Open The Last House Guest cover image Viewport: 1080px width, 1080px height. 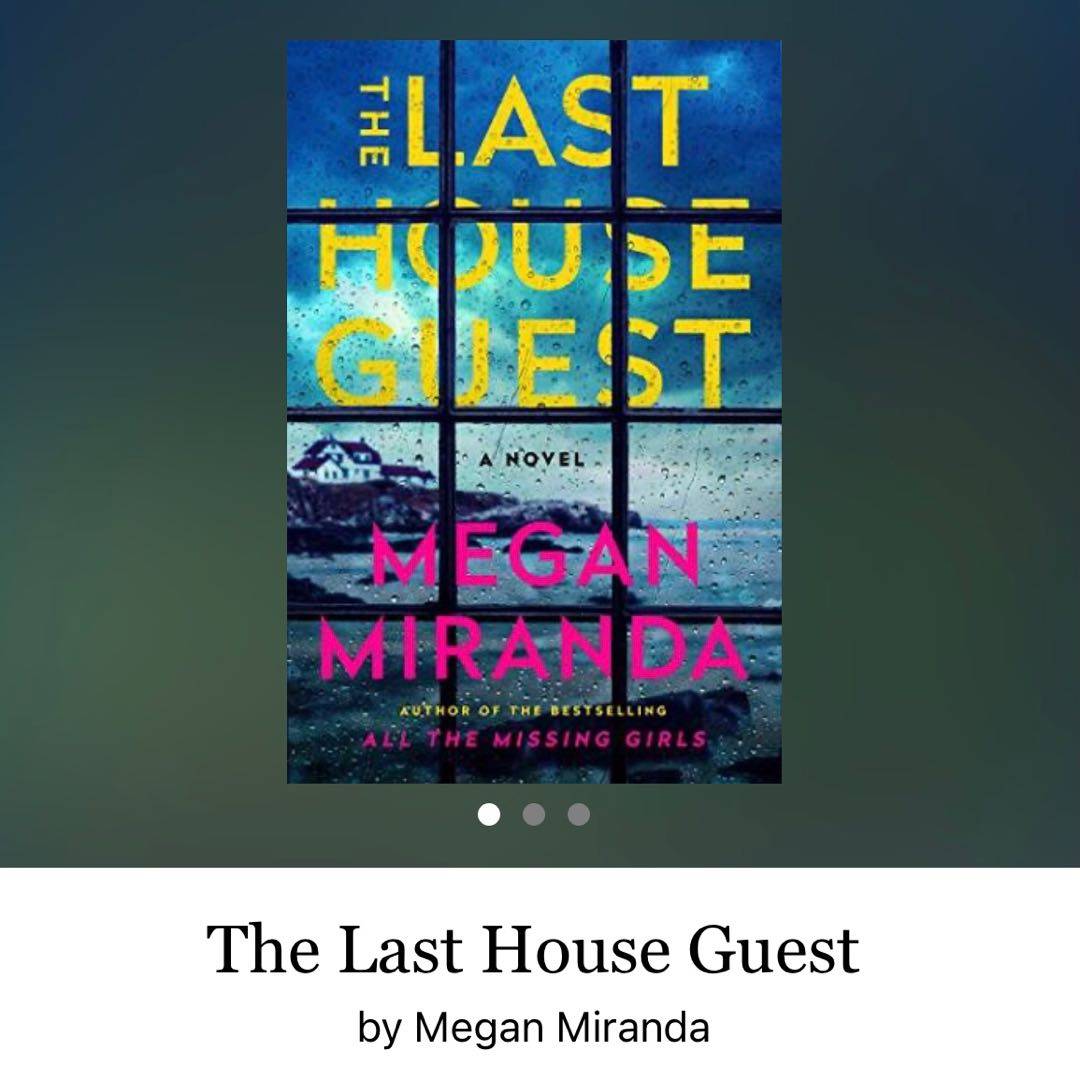click(x=534, y=411)
